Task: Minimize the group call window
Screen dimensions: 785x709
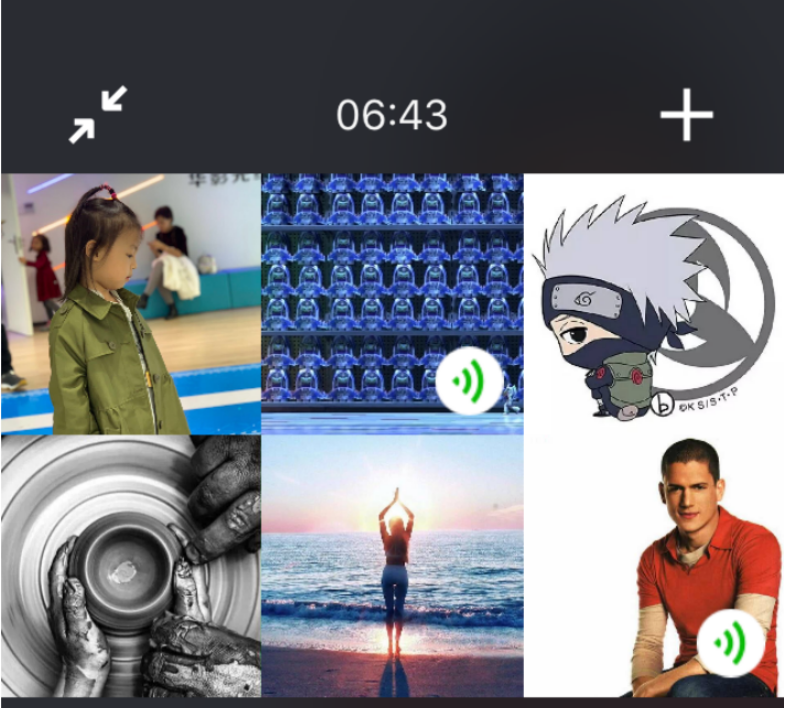Action: coord(97,115)
